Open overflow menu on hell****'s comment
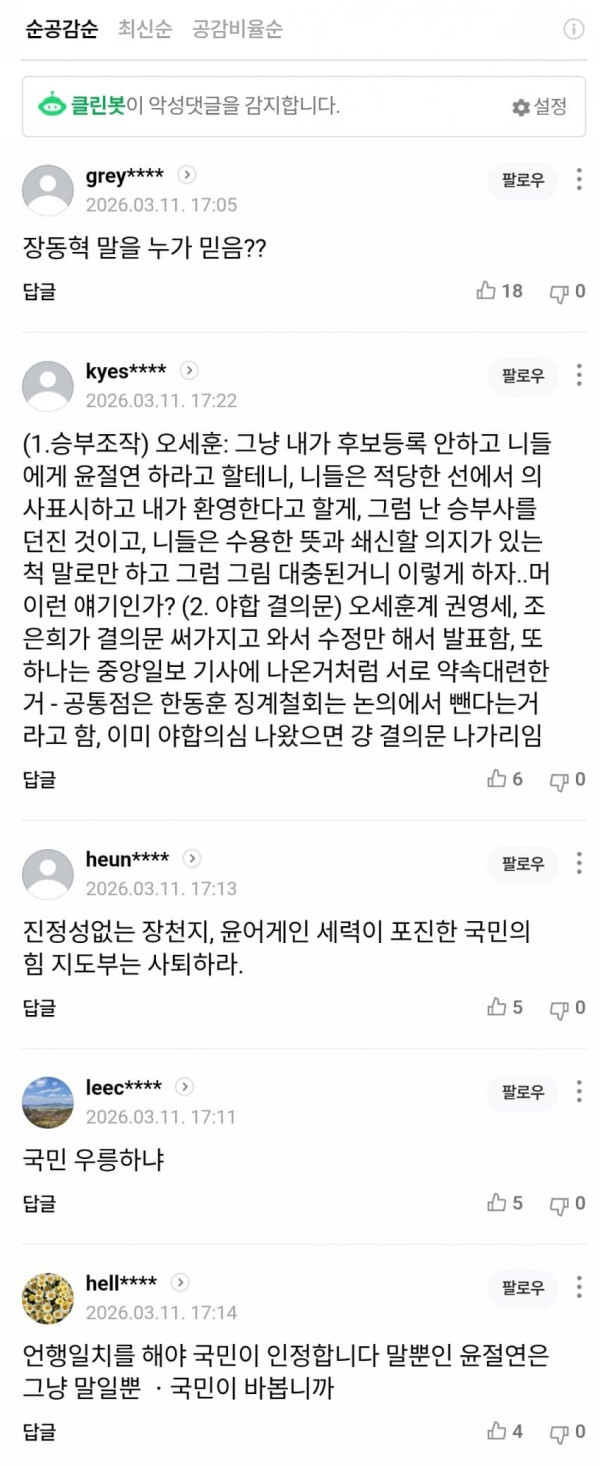The width and height of the screenshot is (600, 1466). click(x=579, y=1287)
